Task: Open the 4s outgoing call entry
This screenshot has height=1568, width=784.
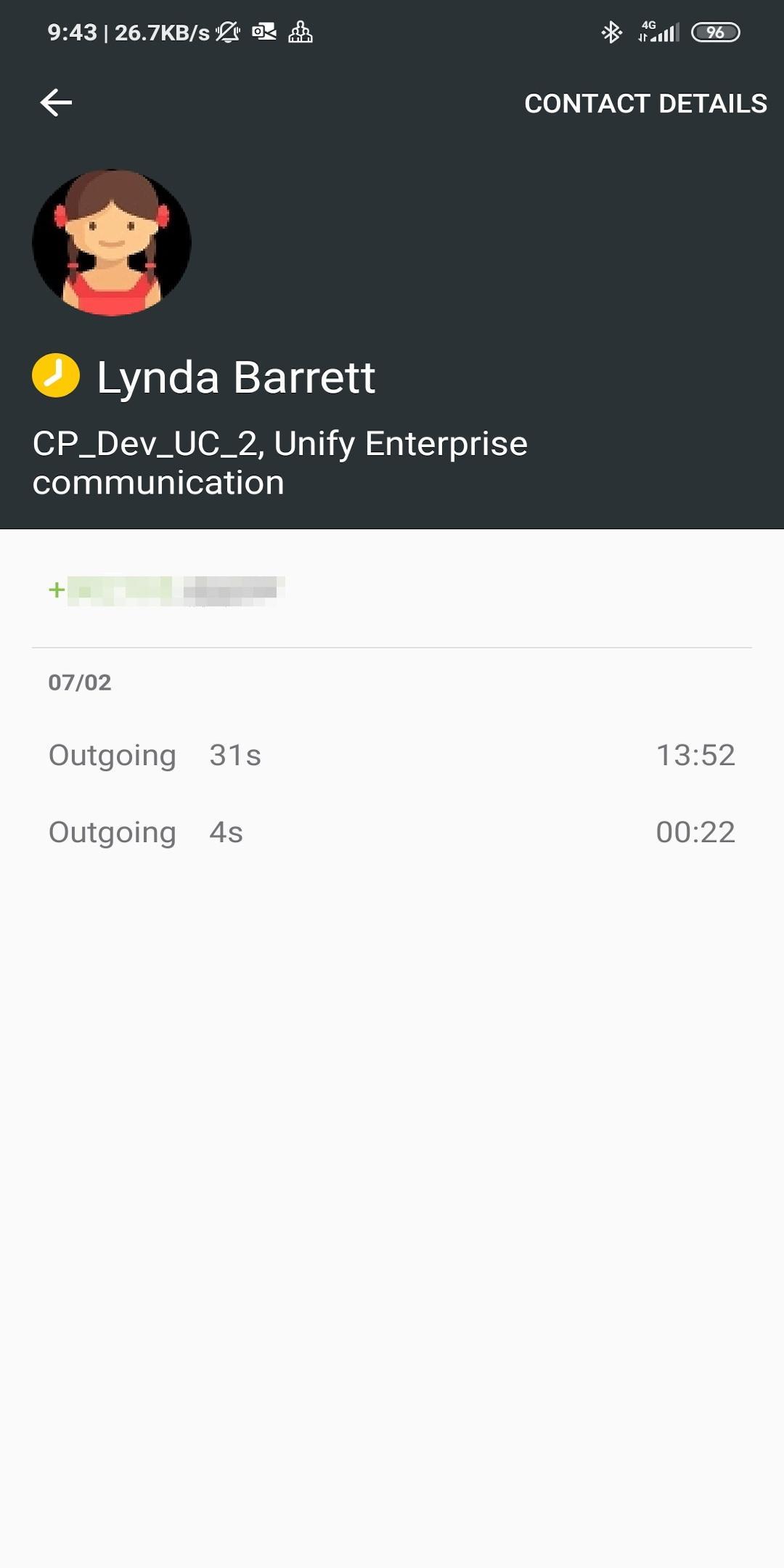Action: pos(392,832)
